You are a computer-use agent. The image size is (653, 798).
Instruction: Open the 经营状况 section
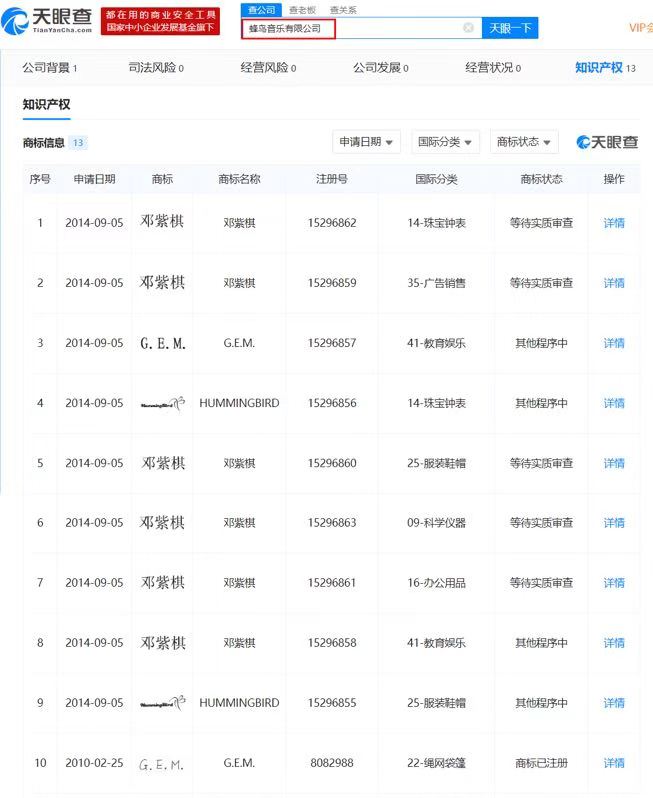click(492, 68)
